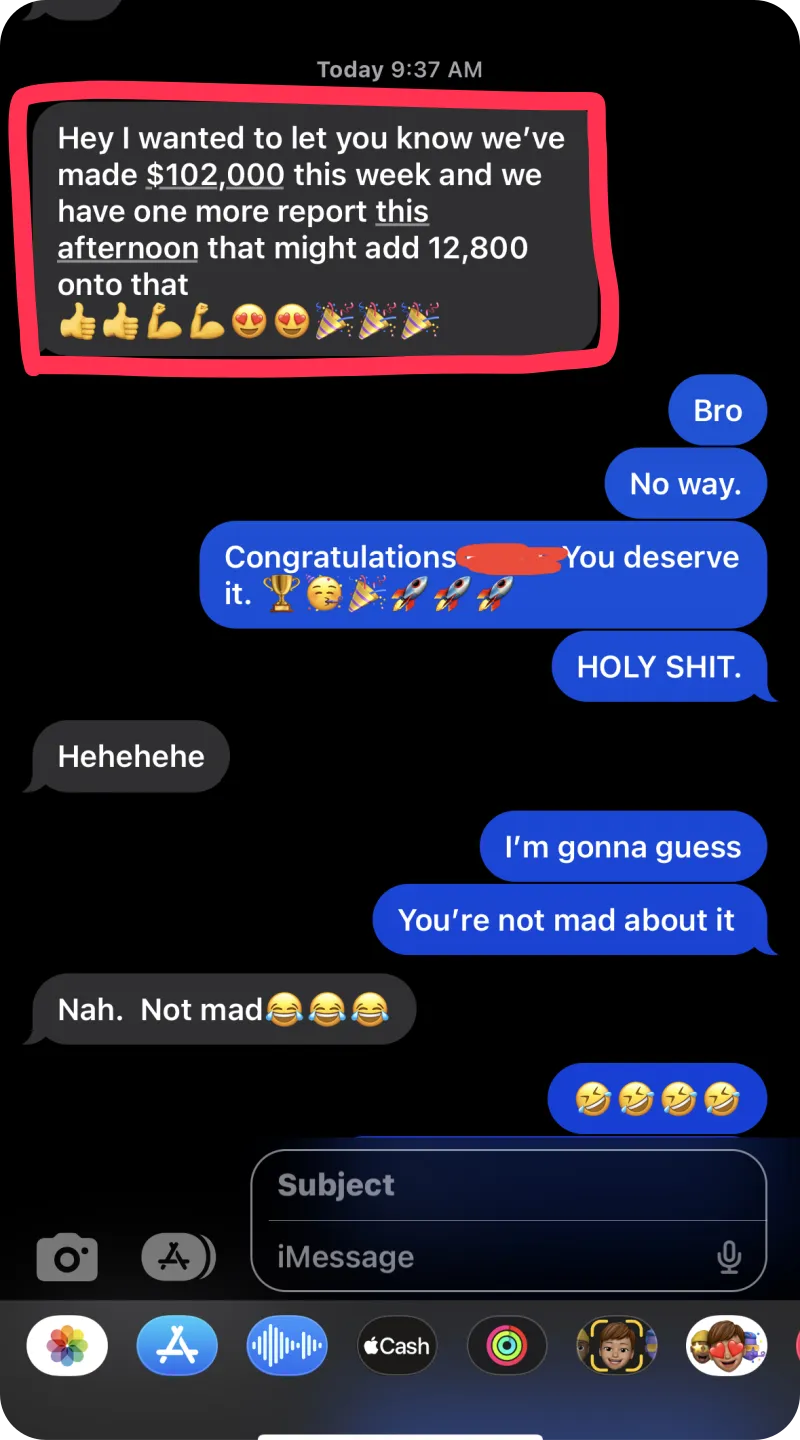Open the App Store iMessage app
800x1440 pixels.
pyautogui.click(x=177, y=1346)
